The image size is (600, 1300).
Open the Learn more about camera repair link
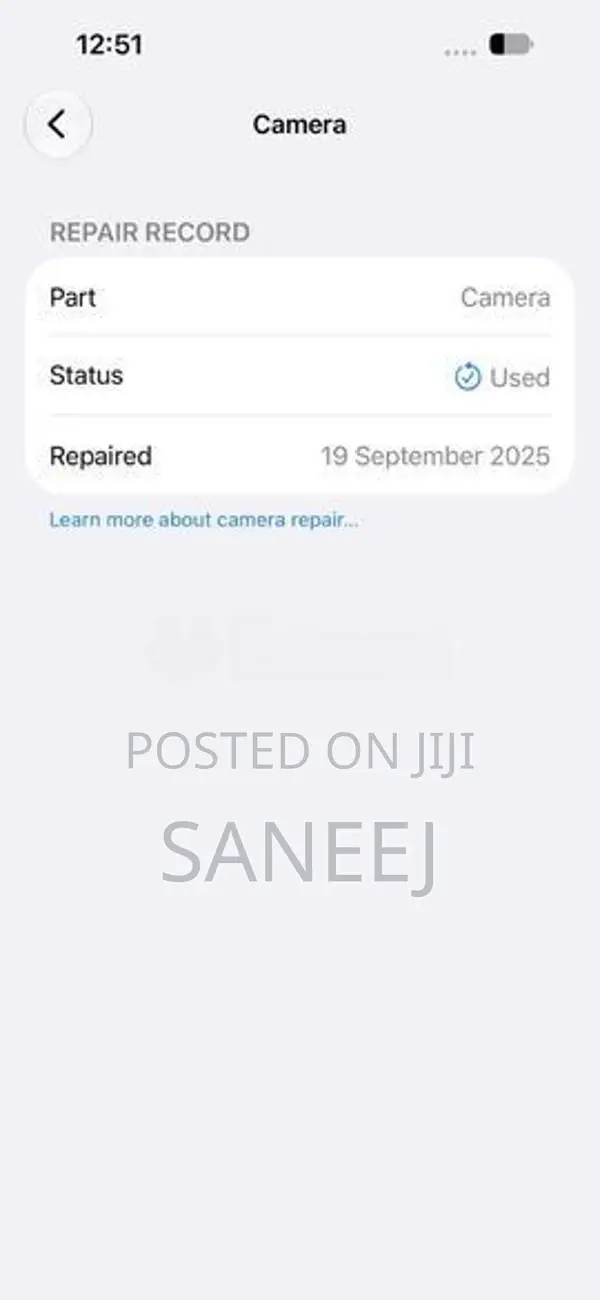pyautogui.click(x=204, y=520)
